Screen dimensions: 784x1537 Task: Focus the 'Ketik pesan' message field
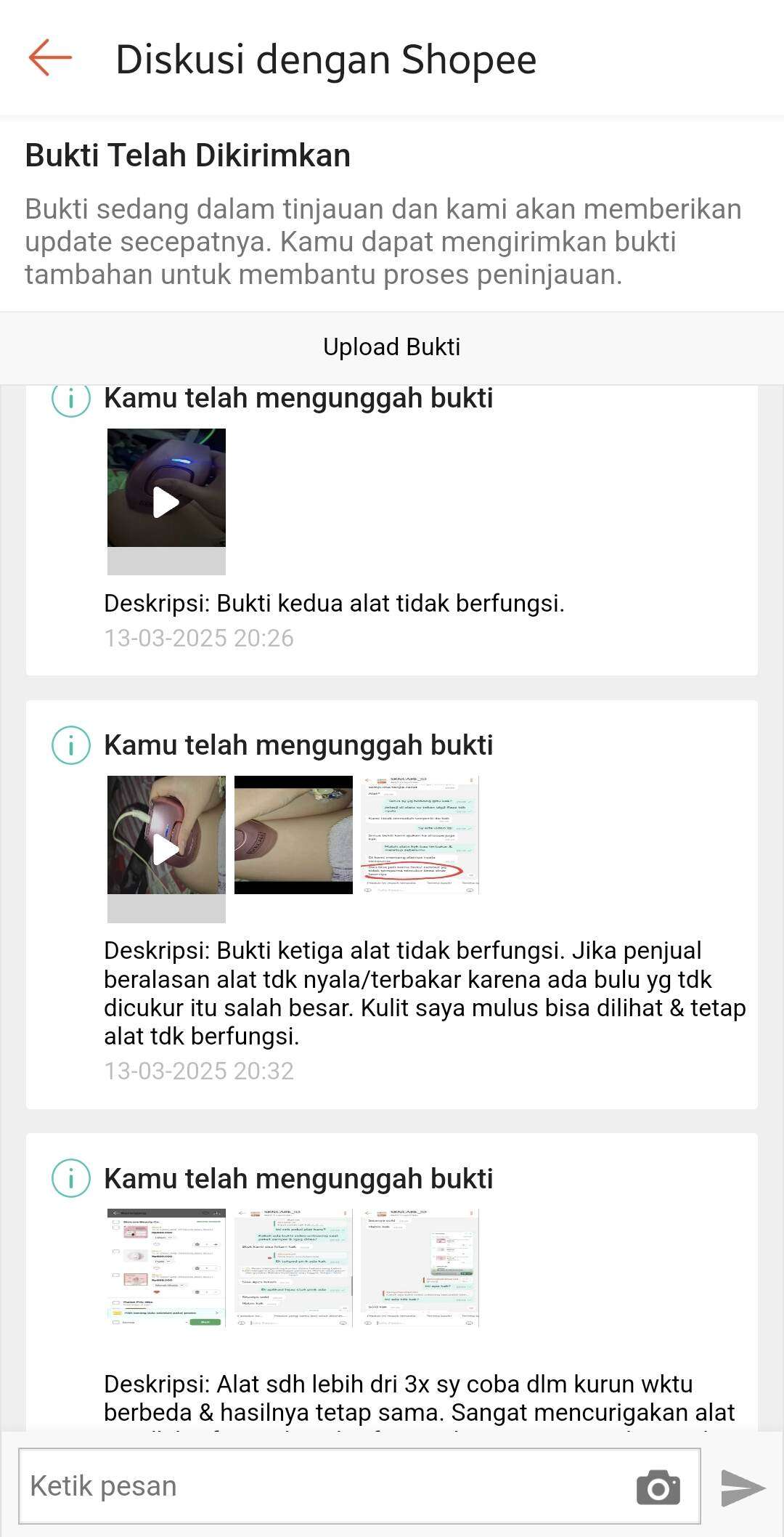327,1486
